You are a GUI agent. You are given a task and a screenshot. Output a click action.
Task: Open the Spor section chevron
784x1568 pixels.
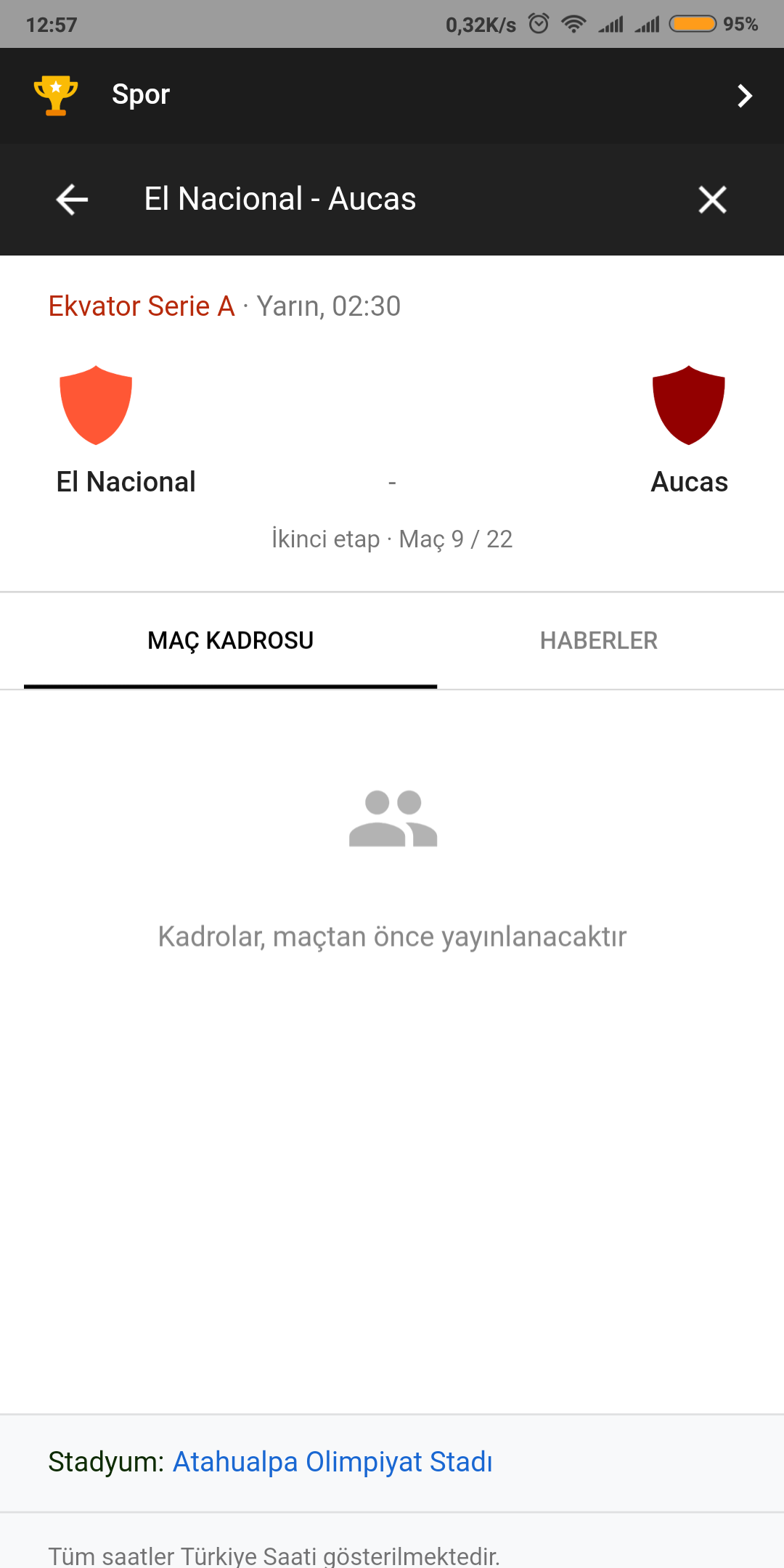pos(745,96)
